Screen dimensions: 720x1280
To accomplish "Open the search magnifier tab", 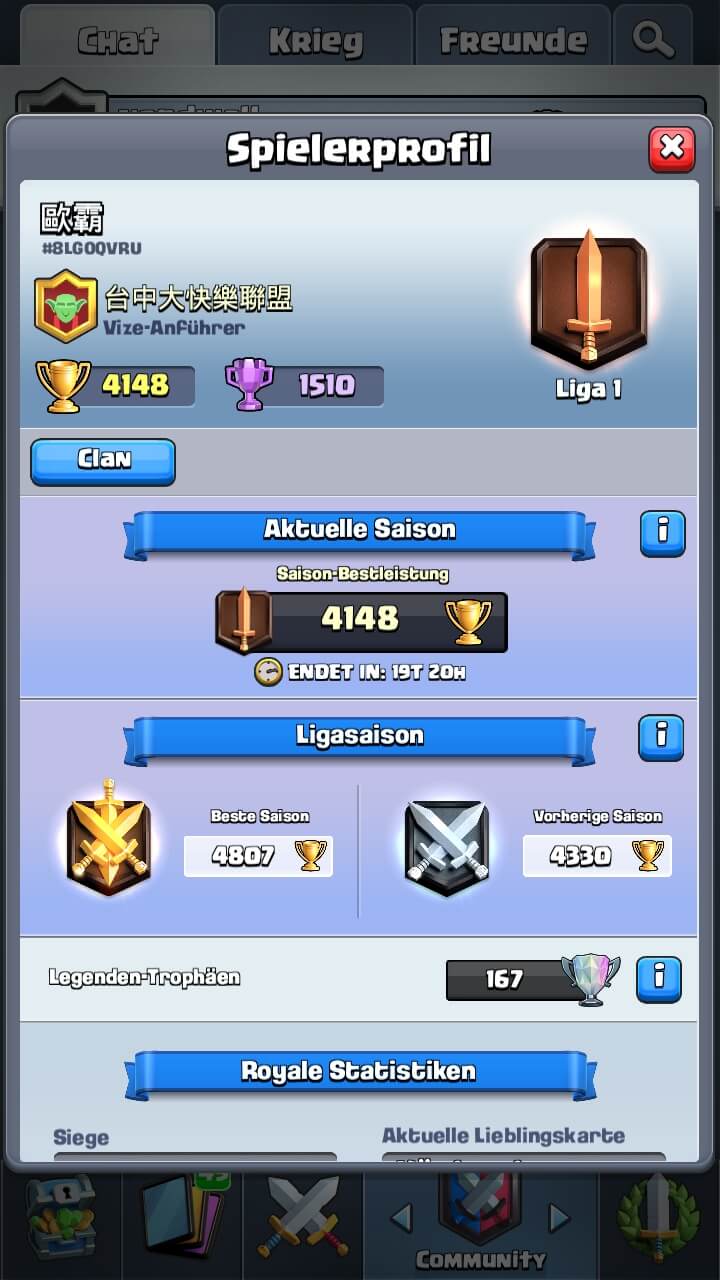I will pyautogui.click(x=653, y=39).
